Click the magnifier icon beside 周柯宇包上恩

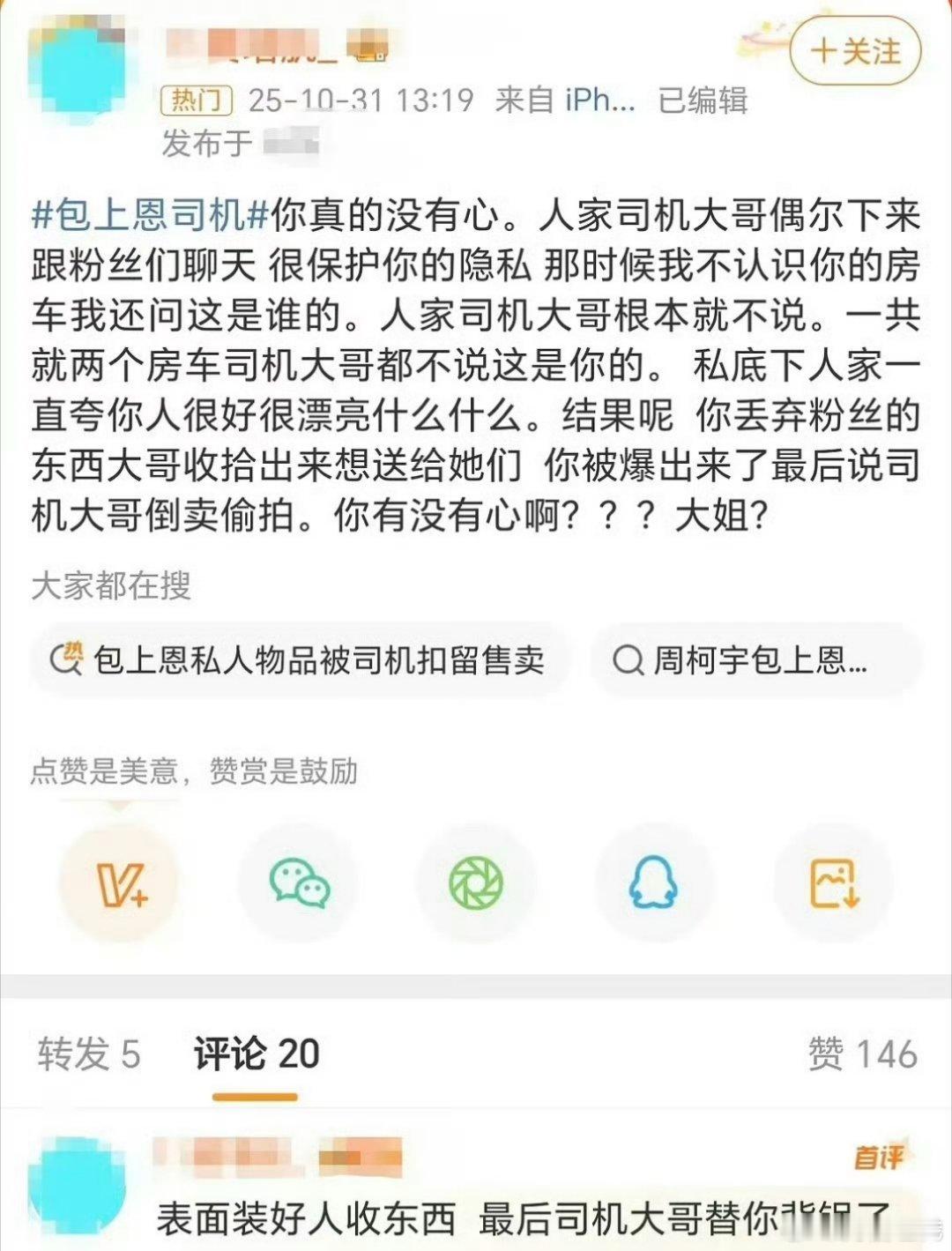628,659
